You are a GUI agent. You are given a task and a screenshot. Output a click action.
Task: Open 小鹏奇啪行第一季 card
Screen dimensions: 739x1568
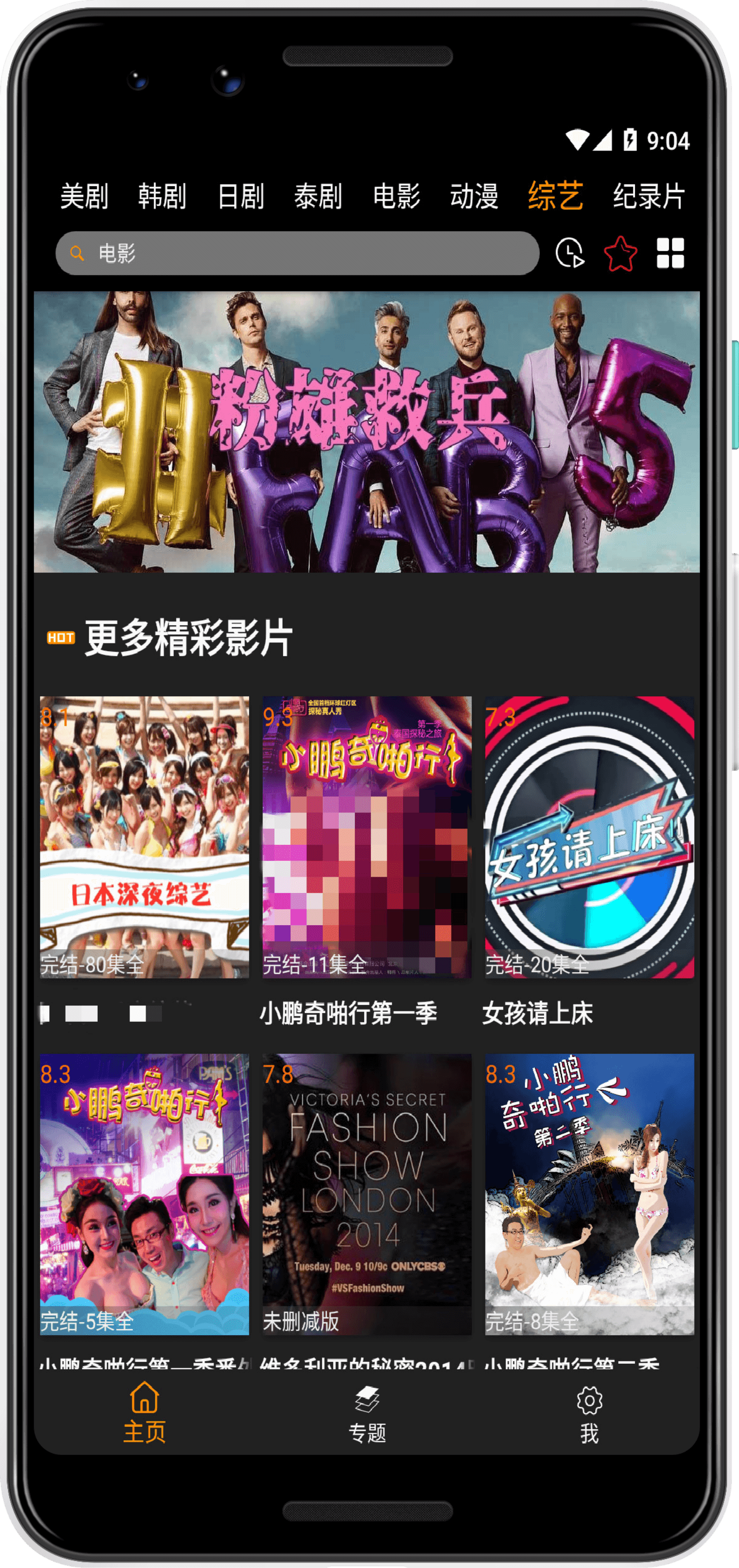(367, 837)
